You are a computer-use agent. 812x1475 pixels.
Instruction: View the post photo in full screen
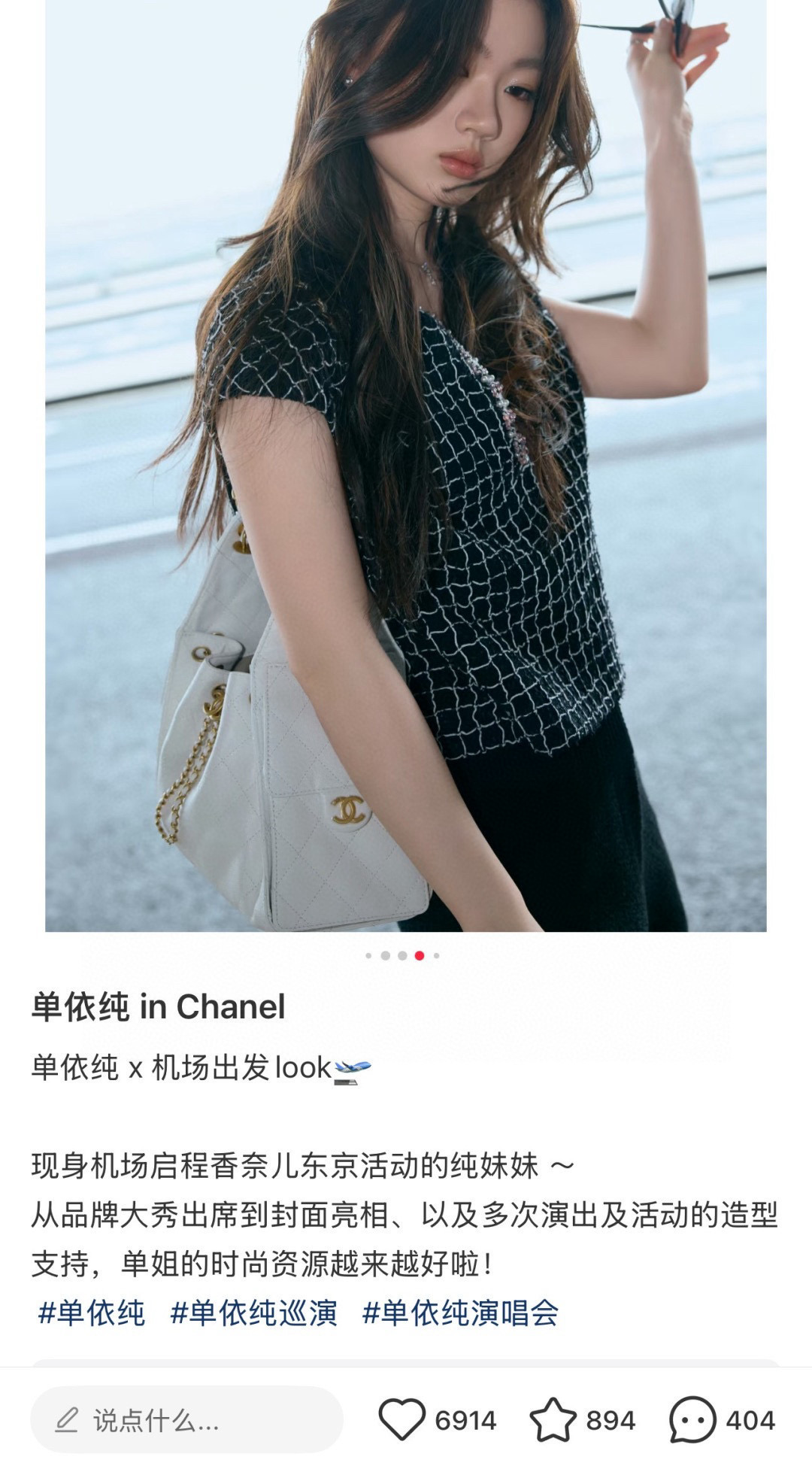[406, 466]
